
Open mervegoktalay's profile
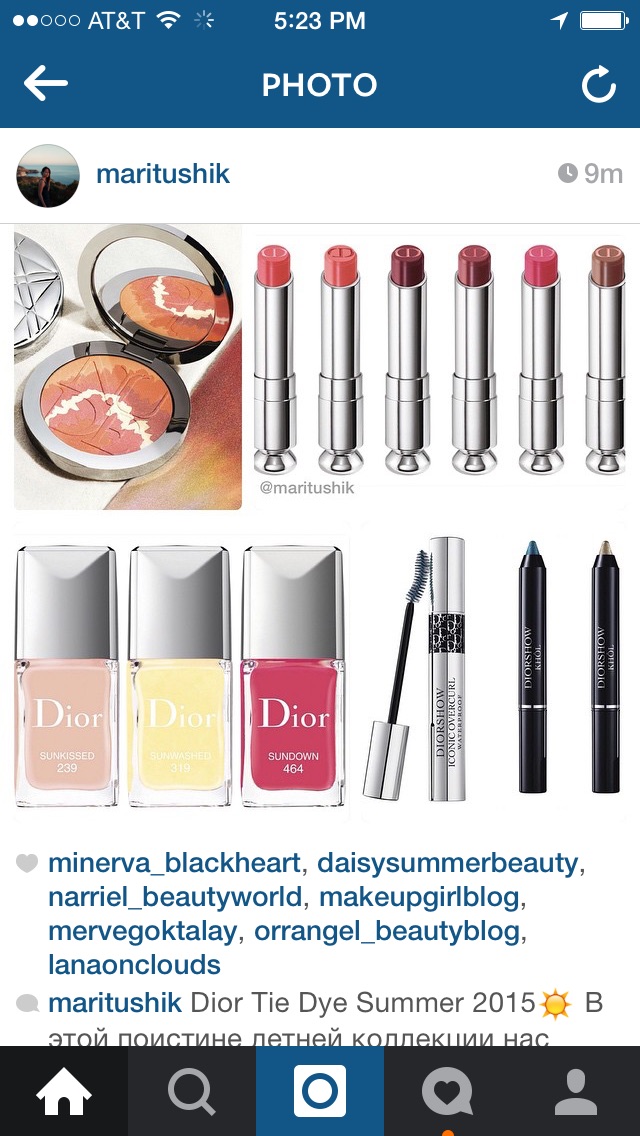click(143, 931)
